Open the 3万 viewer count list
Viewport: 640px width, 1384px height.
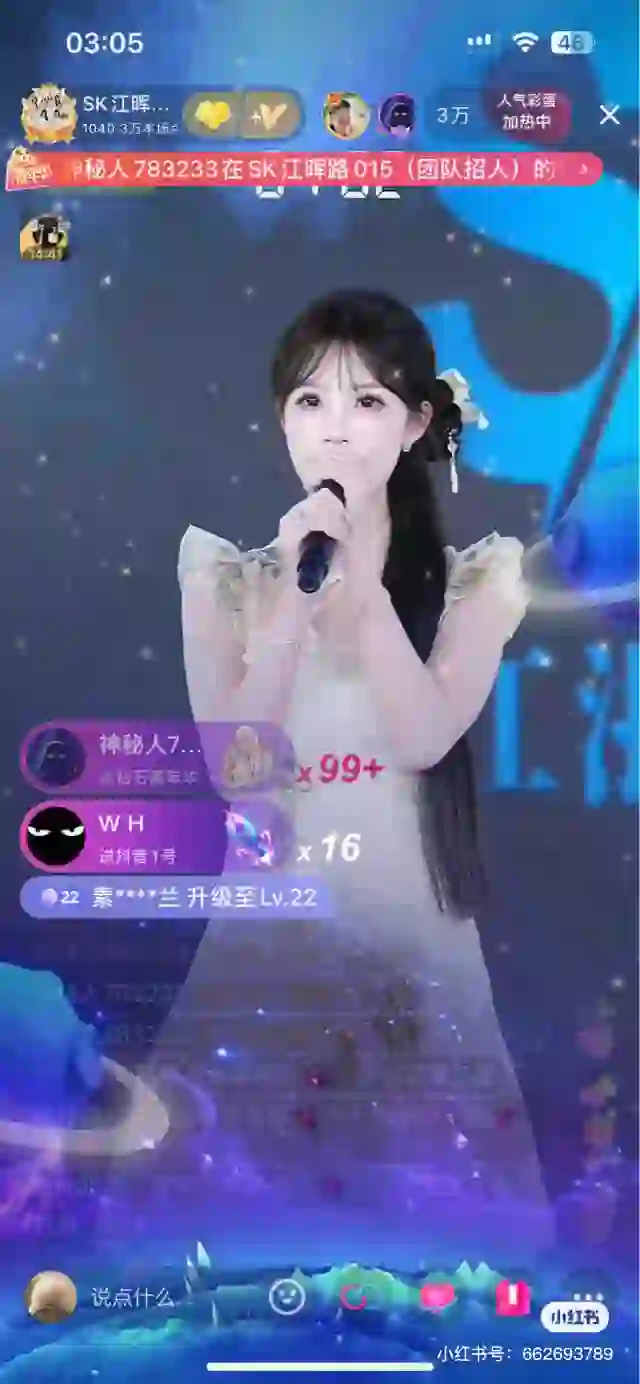tap(452, 115)
